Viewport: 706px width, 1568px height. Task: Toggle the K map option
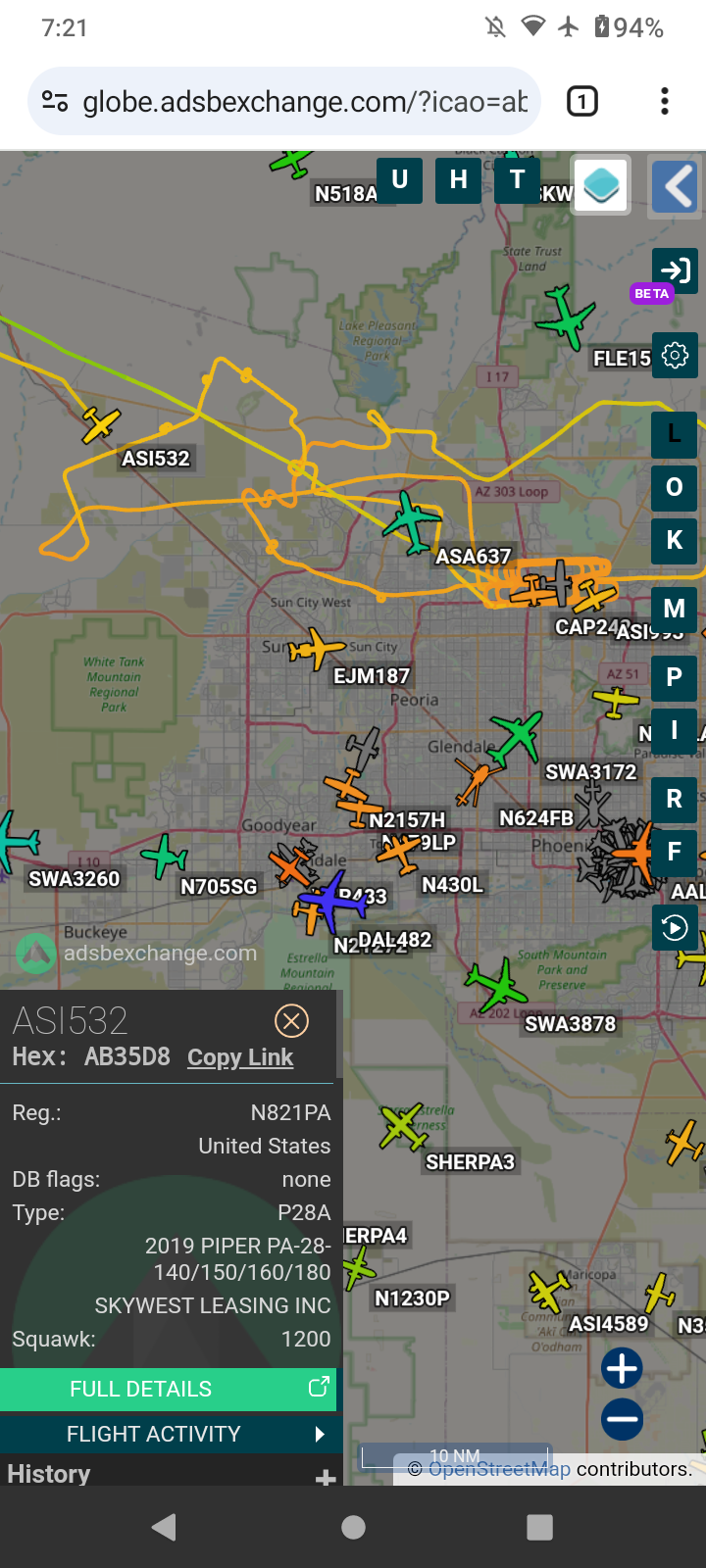(675, 540)
